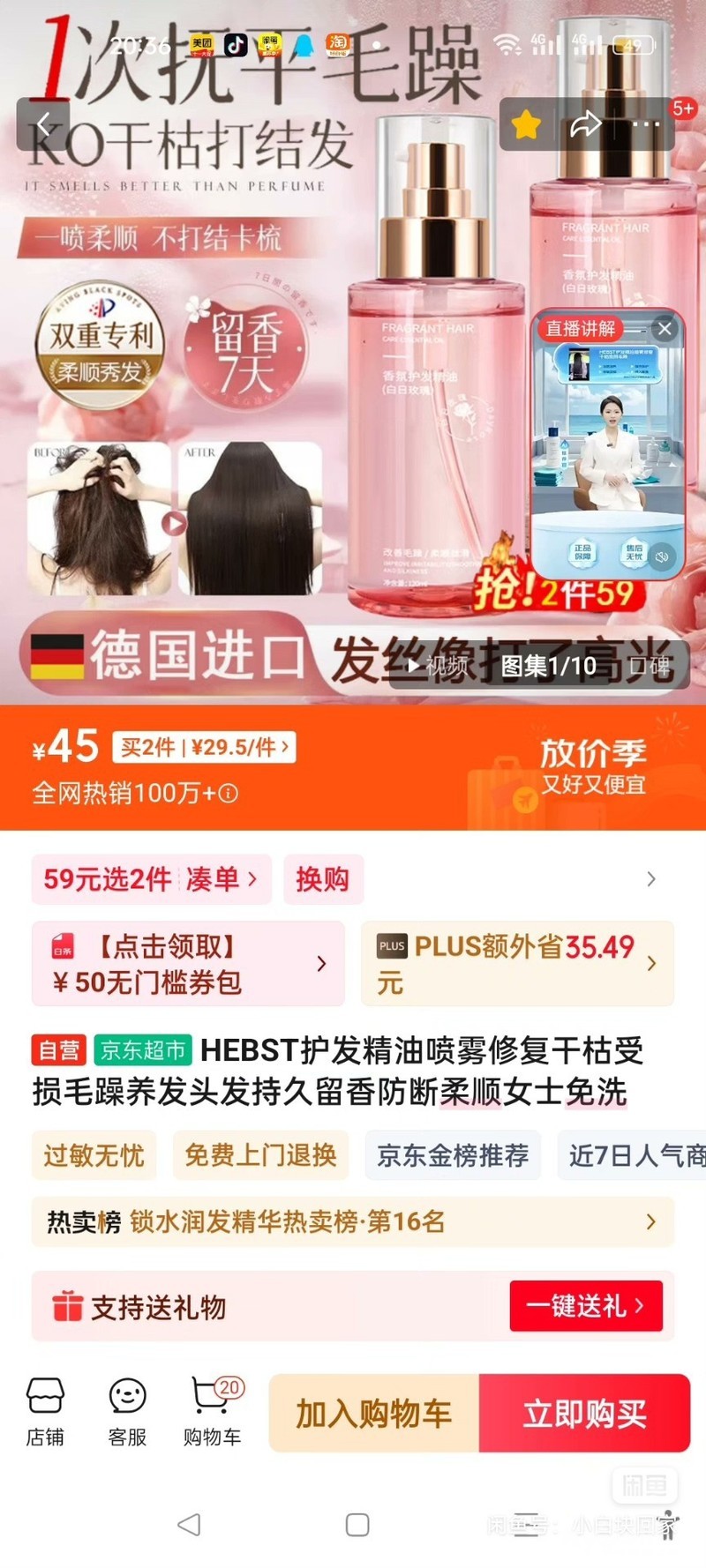Switch to the 视频 tab
This screenshot has width=706, height=1568.
pyautogui.click(x=439, y=666)
